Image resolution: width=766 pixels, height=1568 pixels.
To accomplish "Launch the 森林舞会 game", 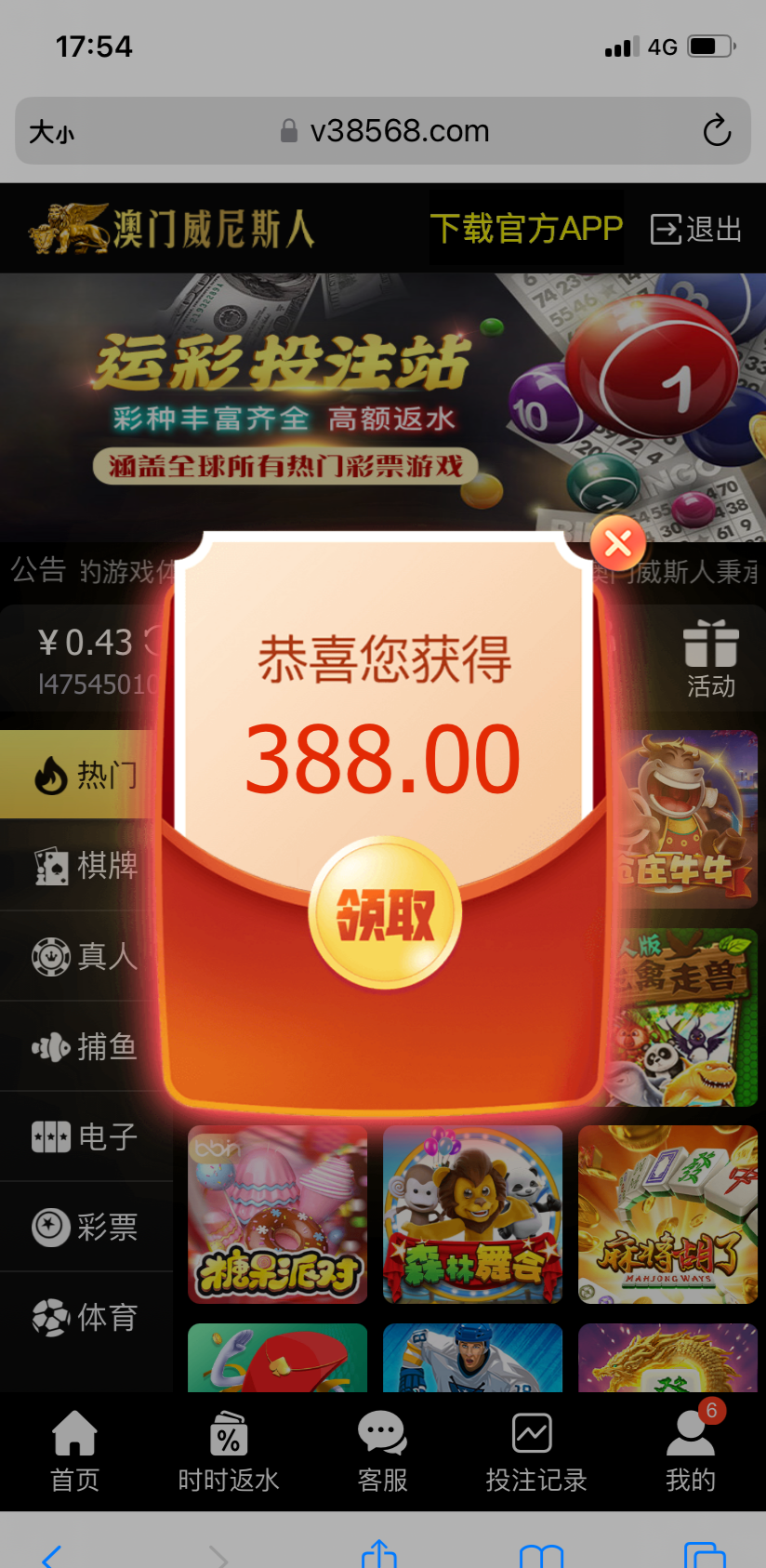I will [x=472, y=1214].
